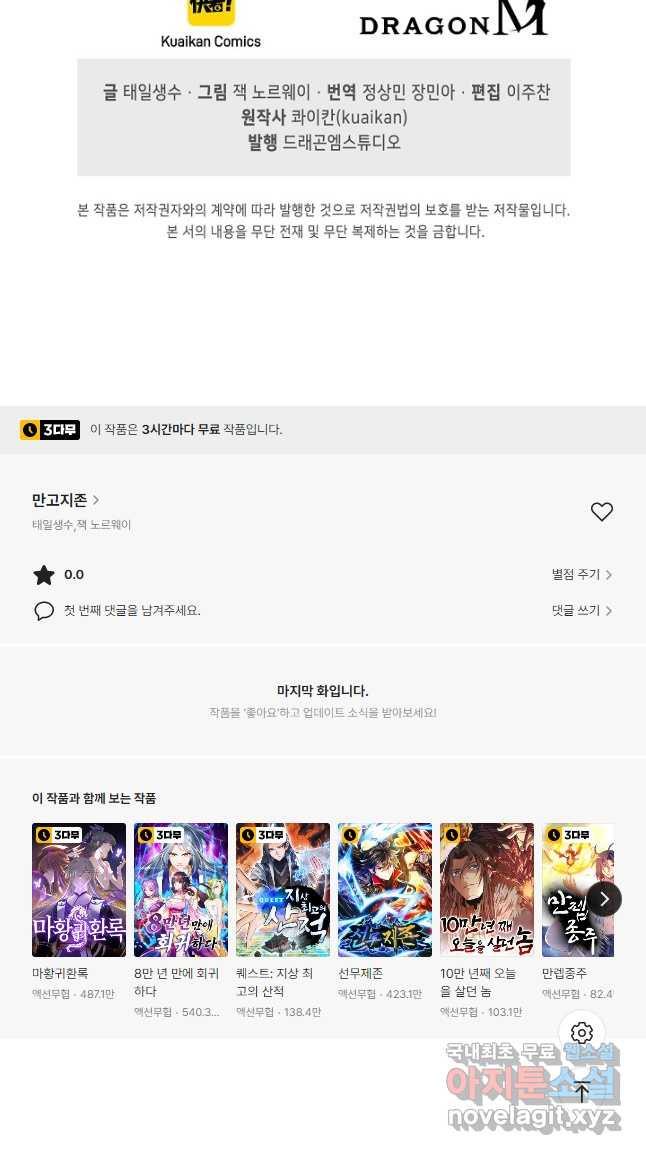Tap 댓글 쓰기 to write a comment

(581, 611)
